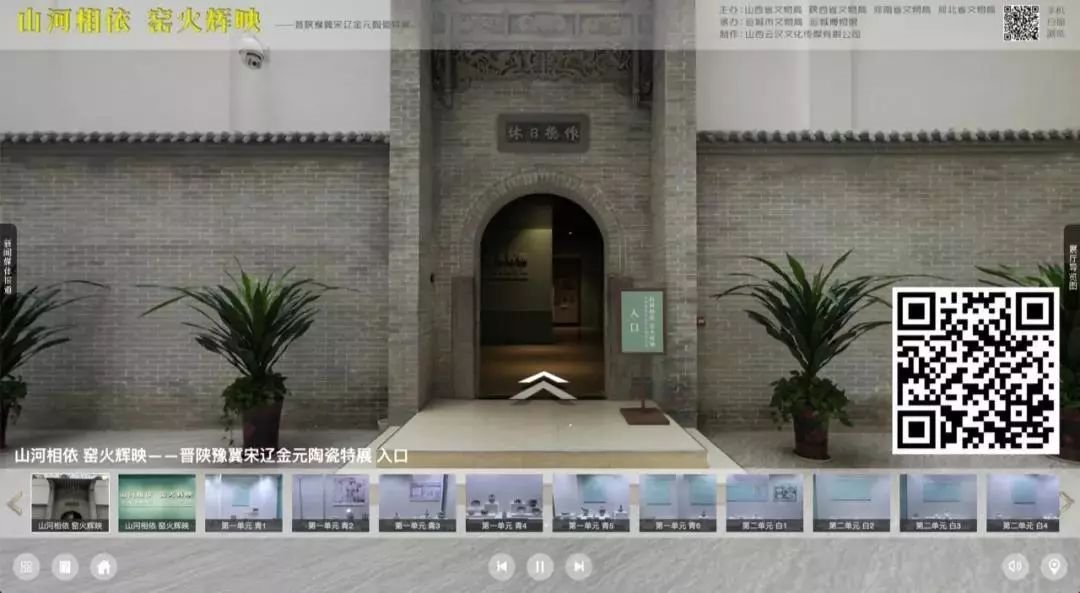Open the map location pin
The height and width of the screenshot is (593, 1080).
pos(1053,567)
